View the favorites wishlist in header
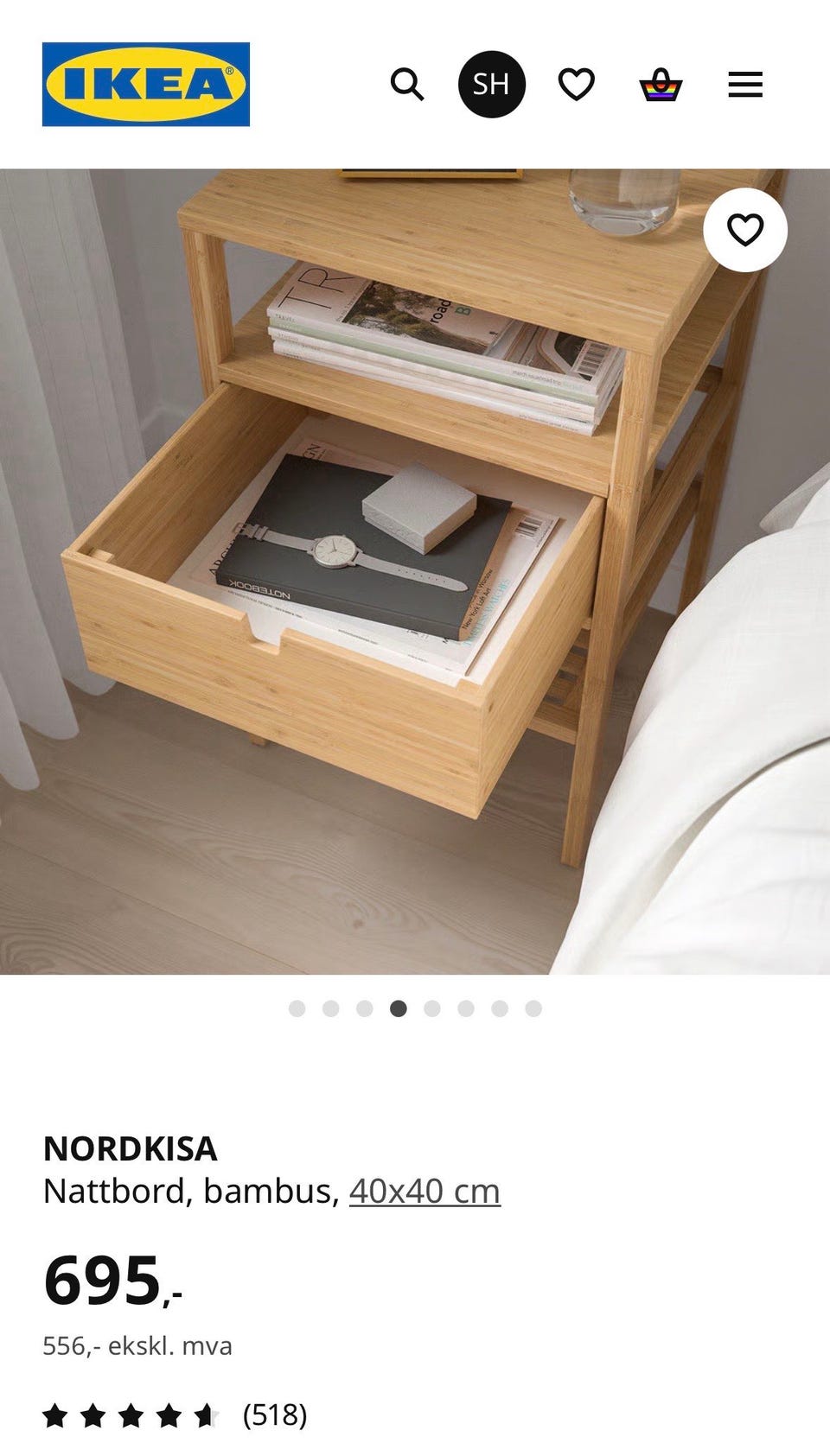 point(575,83)
